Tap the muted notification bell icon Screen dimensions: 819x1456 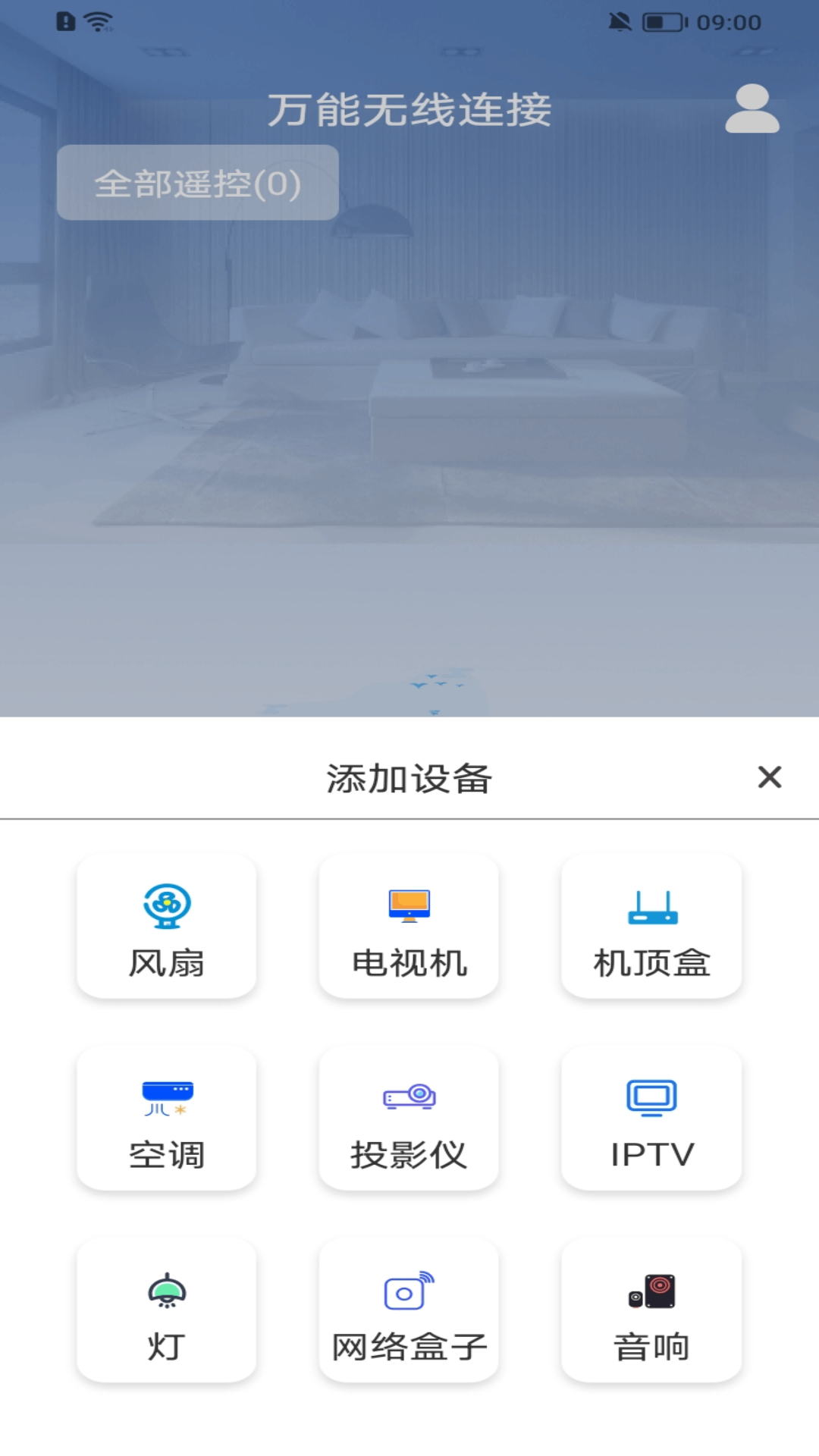click(x=620, y=23)
